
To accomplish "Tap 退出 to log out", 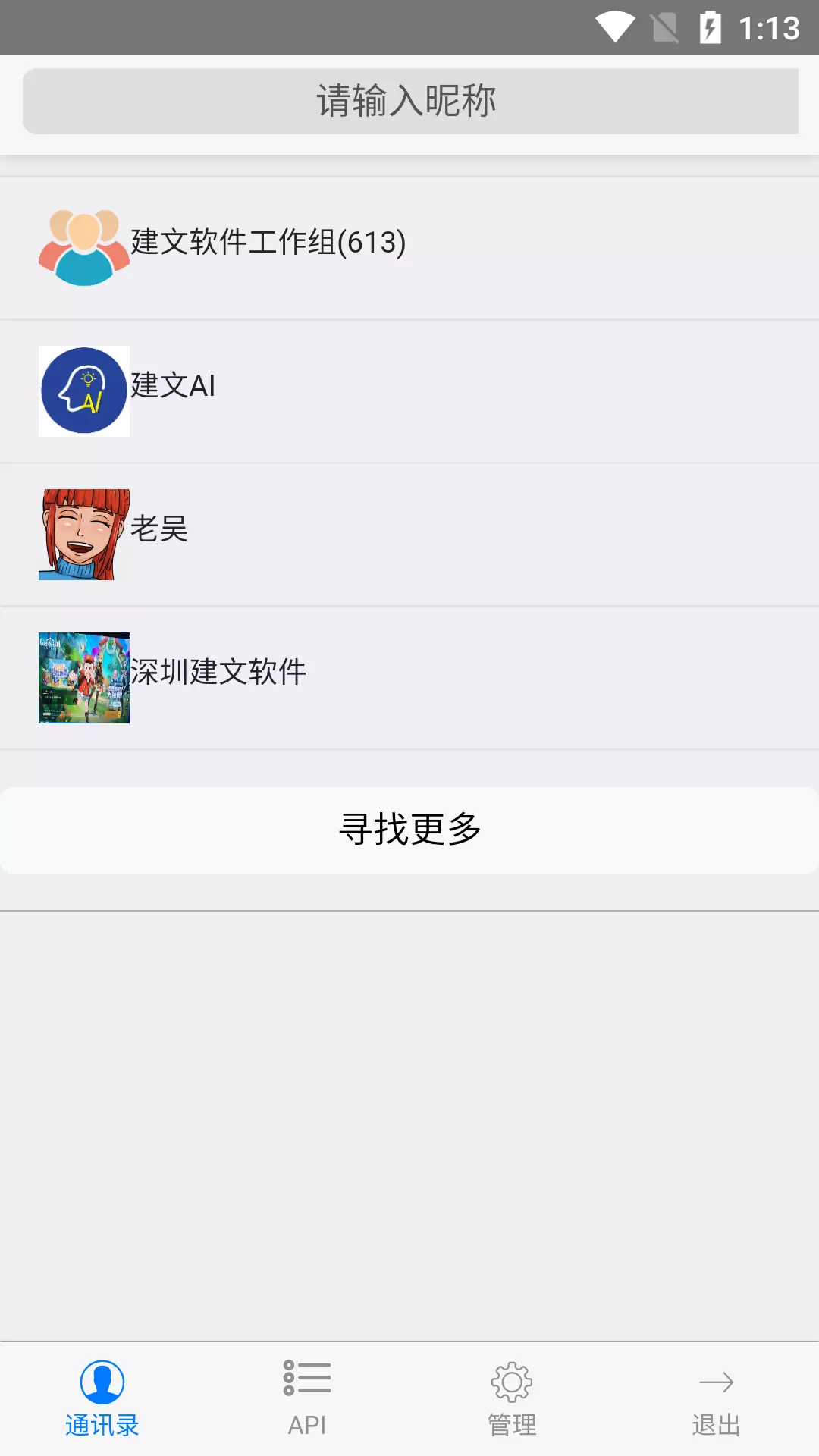I will 717,1398.
